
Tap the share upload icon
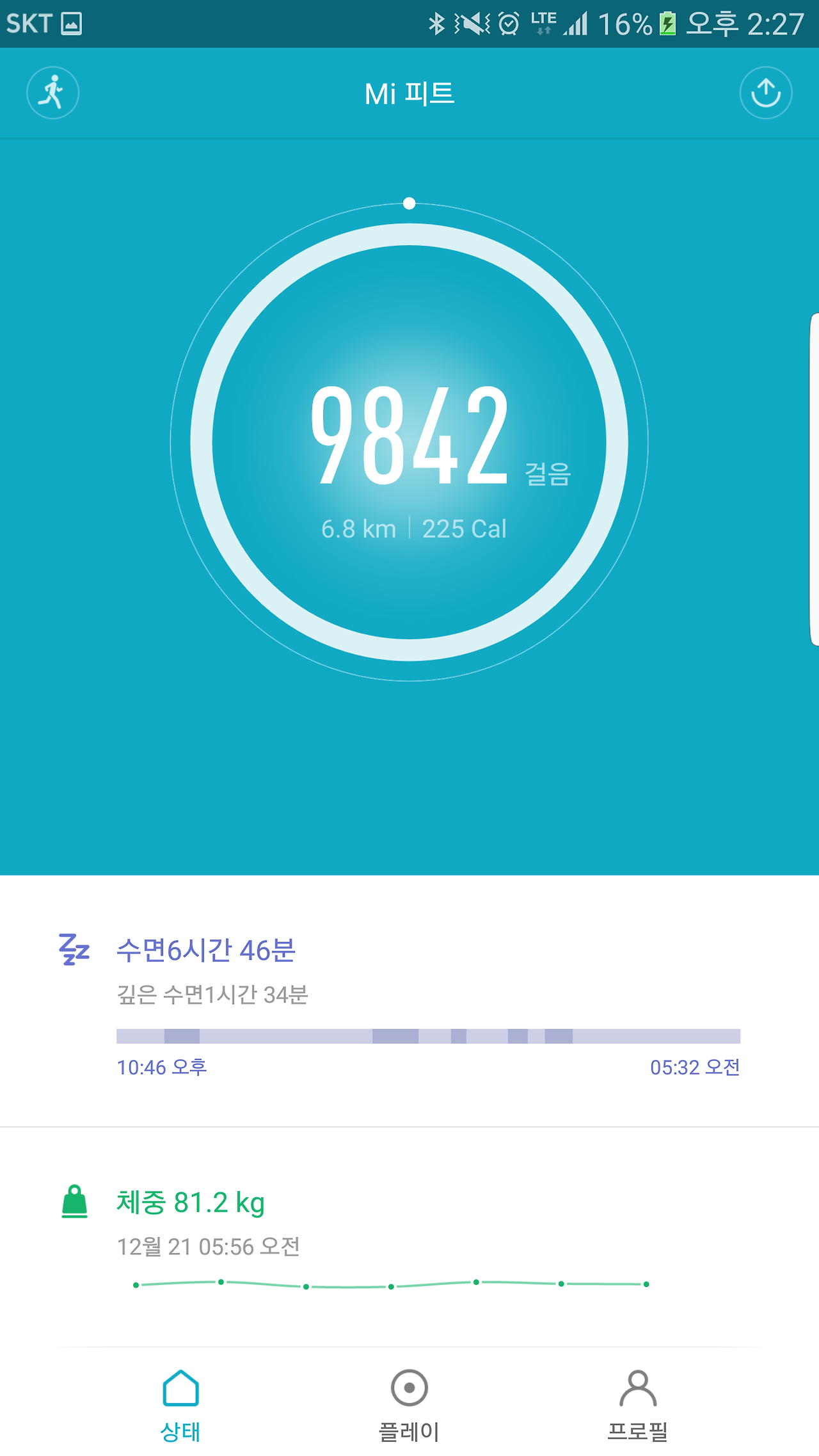[766, 93]
